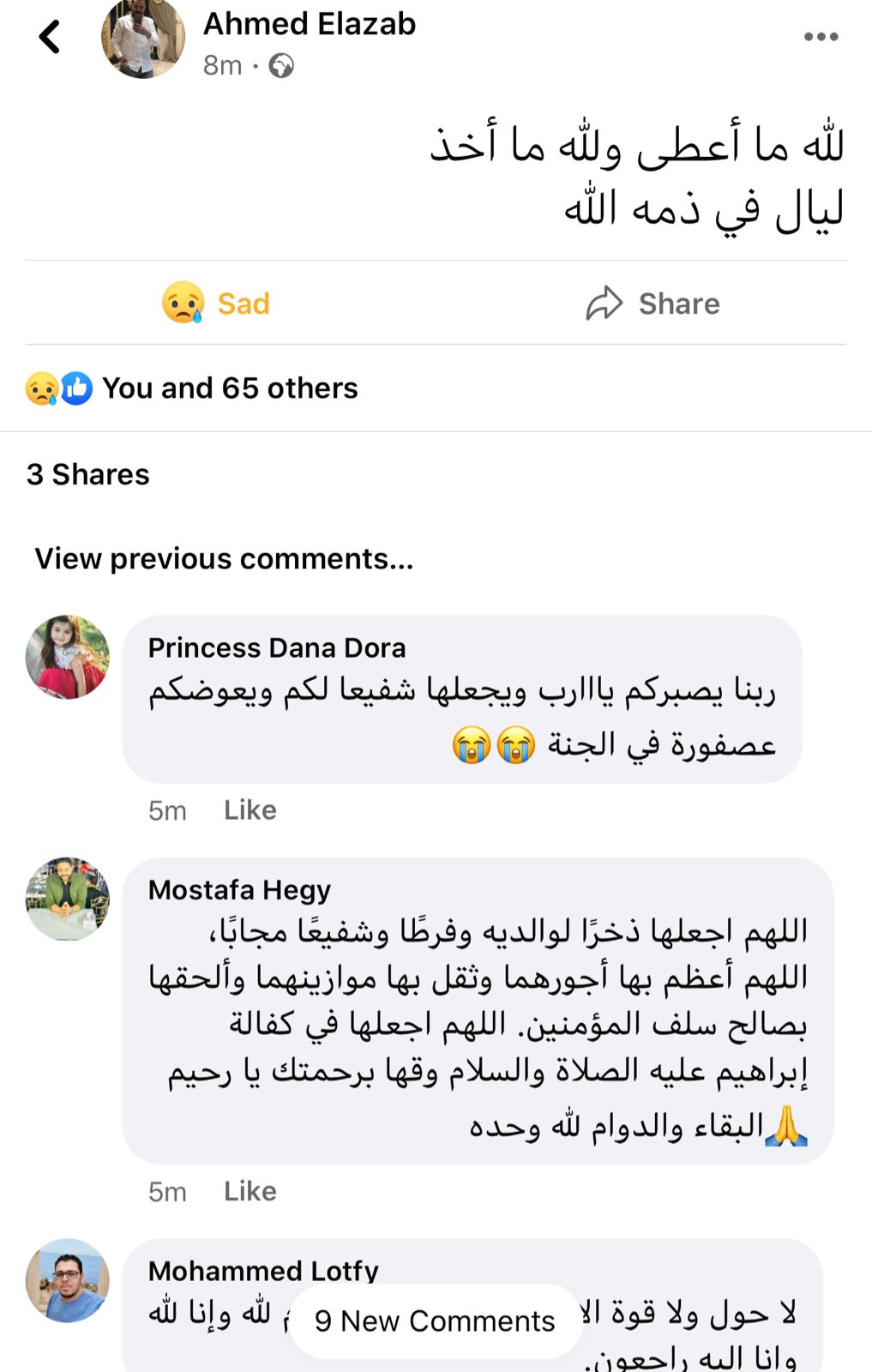Open the 3 Shares list
872x1372 pixels.
88,474
